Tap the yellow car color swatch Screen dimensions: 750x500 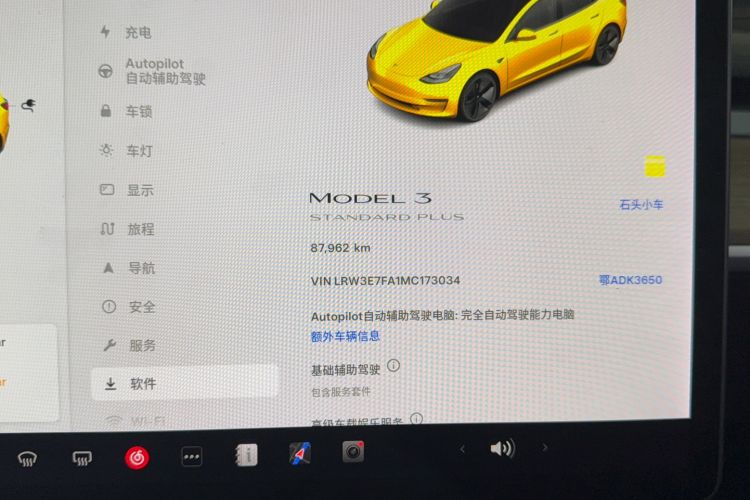[655, 166]
